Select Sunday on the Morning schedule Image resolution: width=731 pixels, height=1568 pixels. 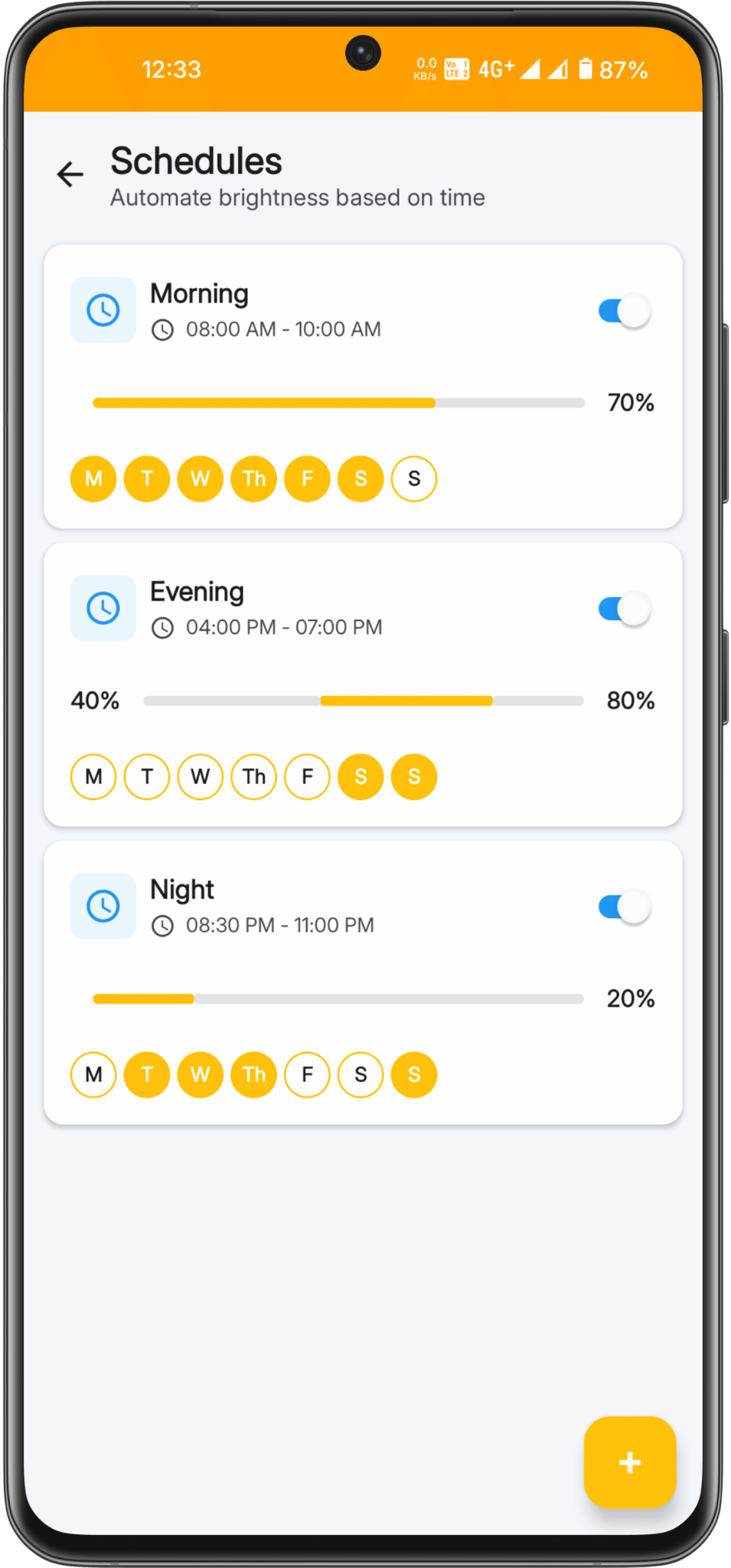413,479
